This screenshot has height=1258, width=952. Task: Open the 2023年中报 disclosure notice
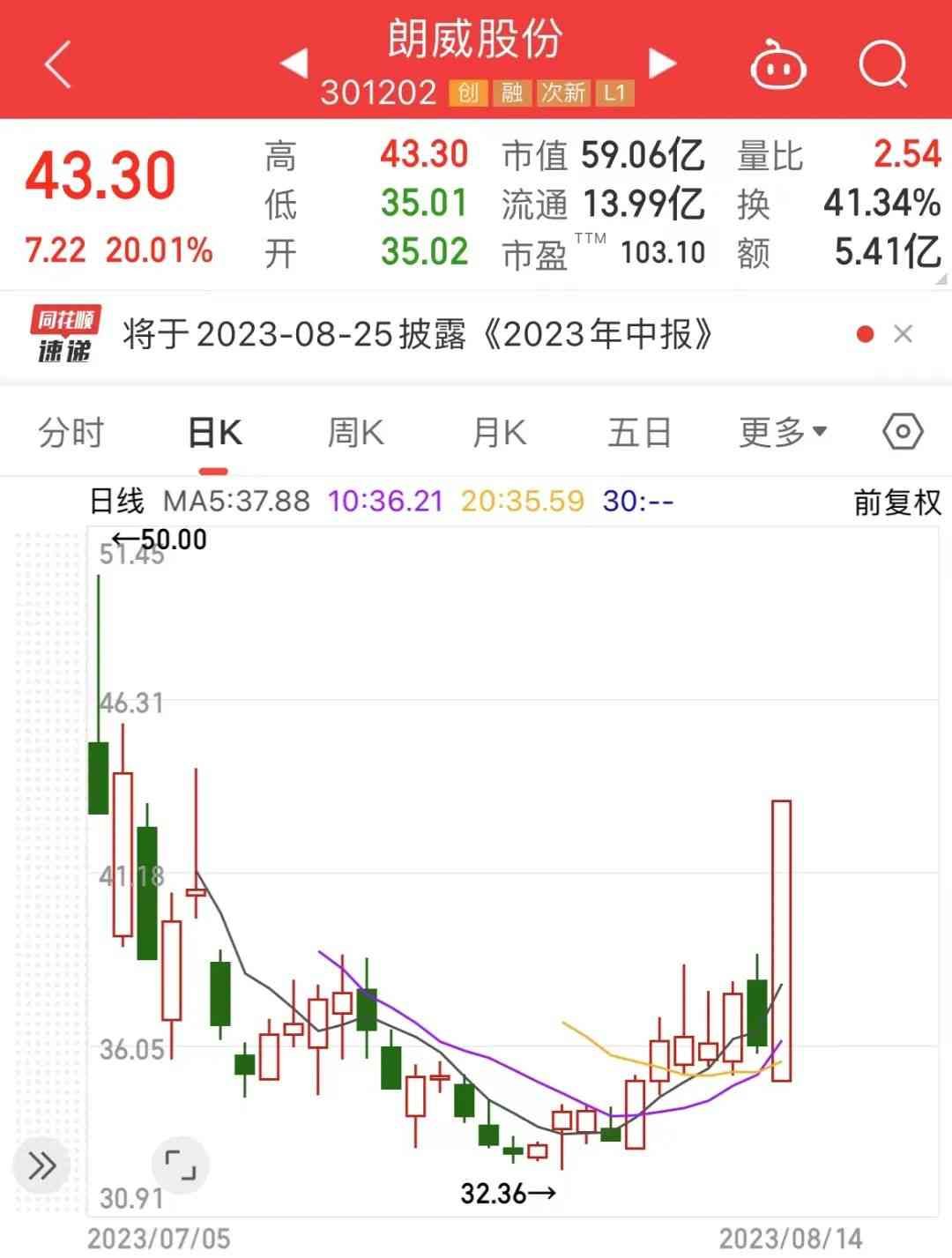(x=418, y=335)
